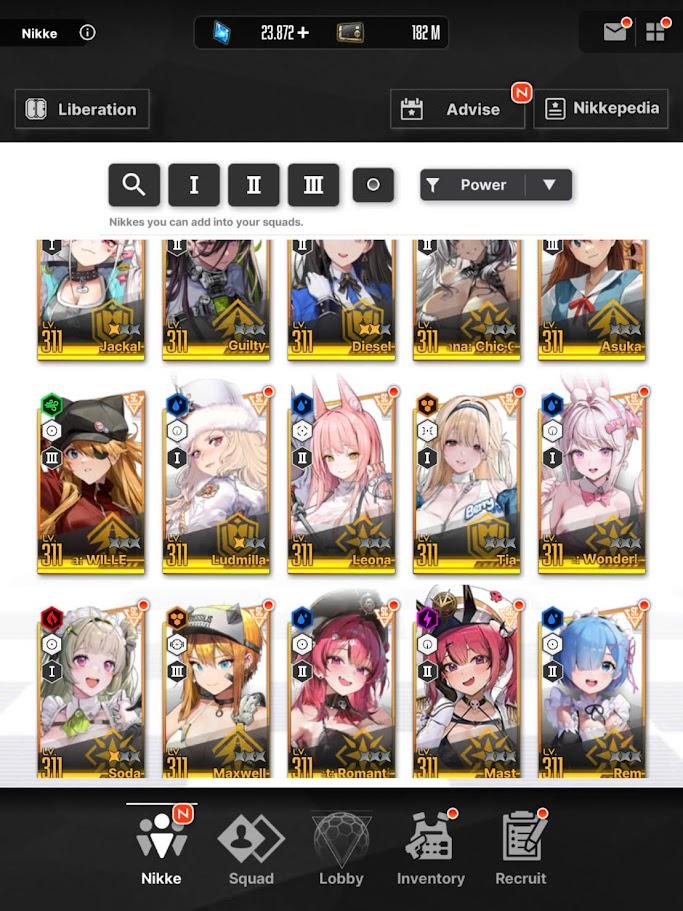The height and width of the screenshot is (911, 683).
Task: Choose the Maxwell card
Action: pyautogui.click(x=217, y=690)
